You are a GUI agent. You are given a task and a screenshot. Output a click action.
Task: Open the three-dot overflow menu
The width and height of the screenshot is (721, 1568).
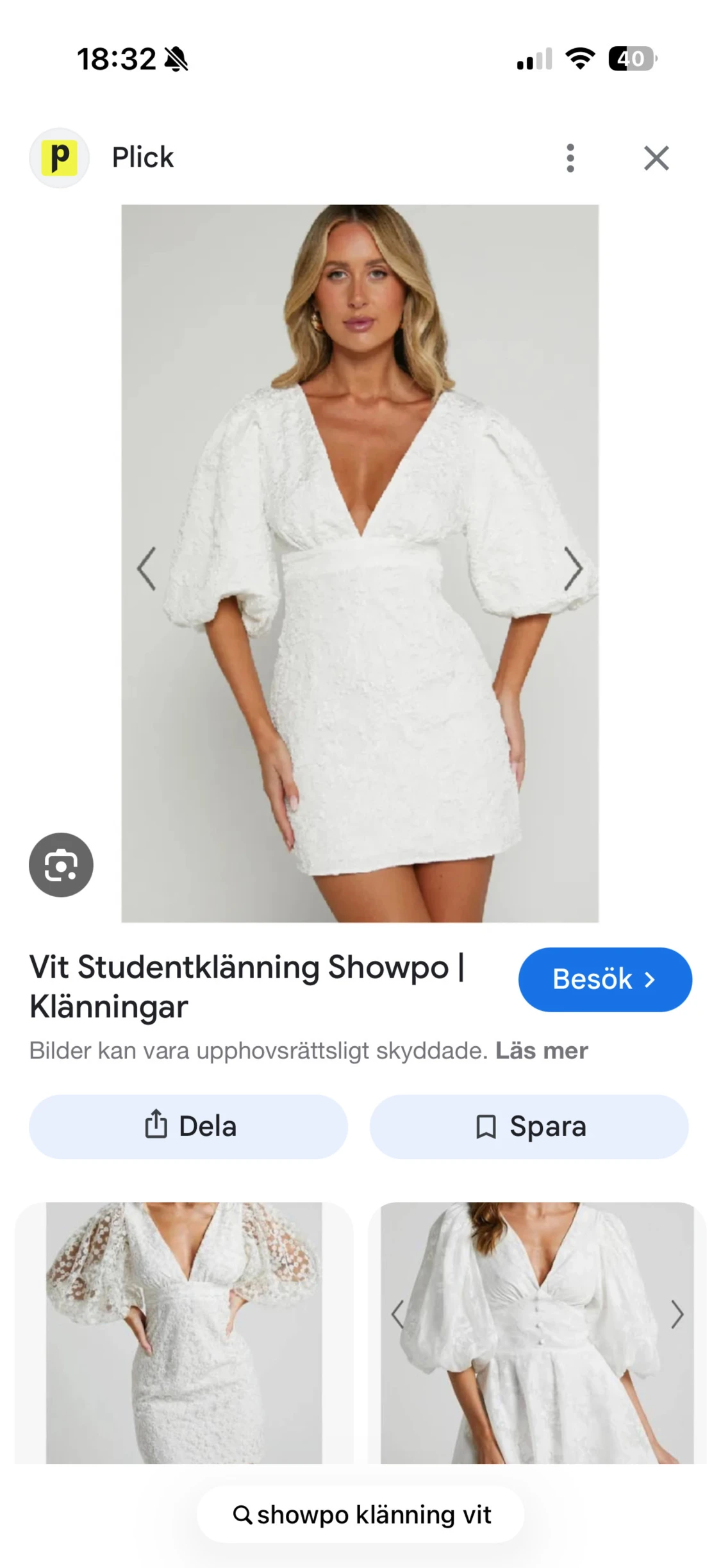pos(569,158)
